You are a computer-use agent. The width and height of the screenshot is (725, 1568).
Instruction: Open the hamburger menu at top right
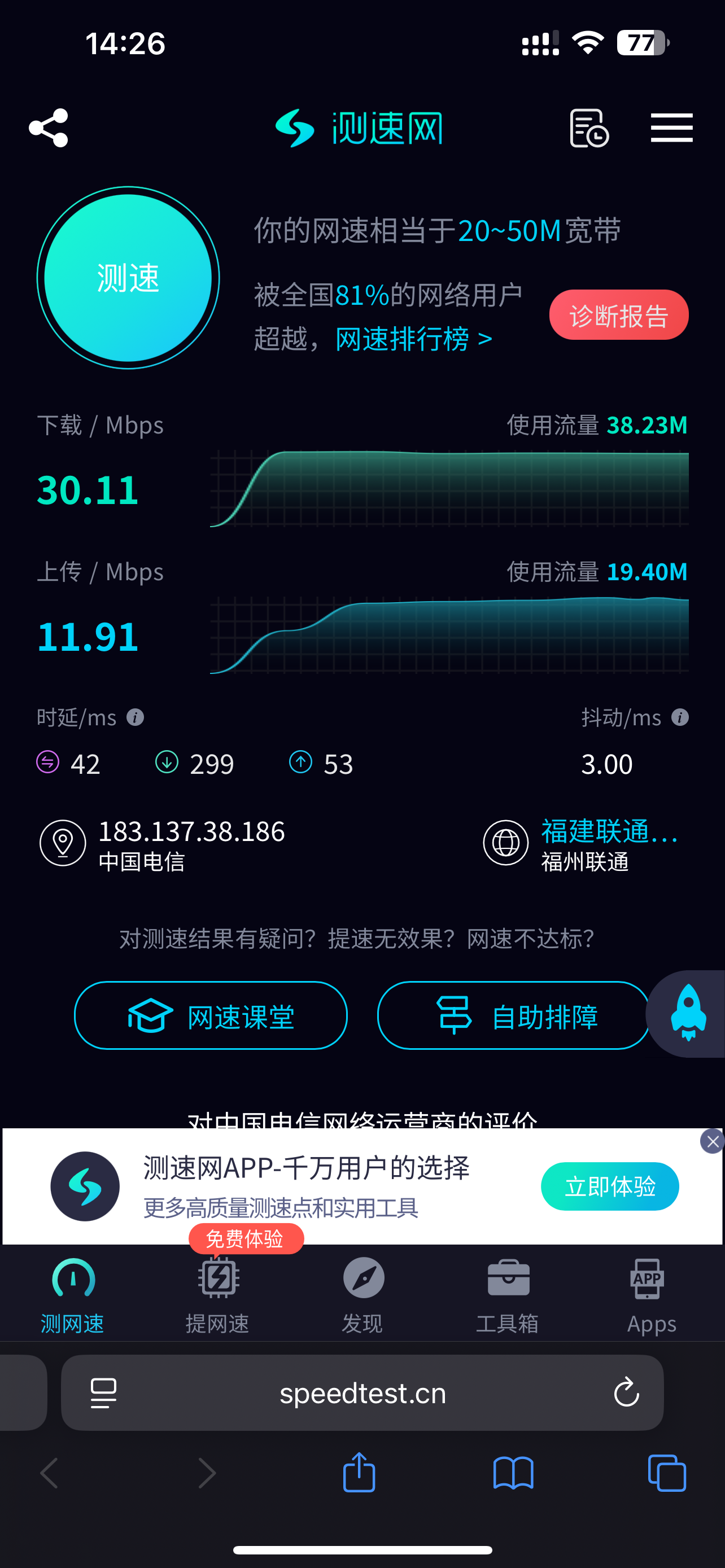(x=671, y=128)
